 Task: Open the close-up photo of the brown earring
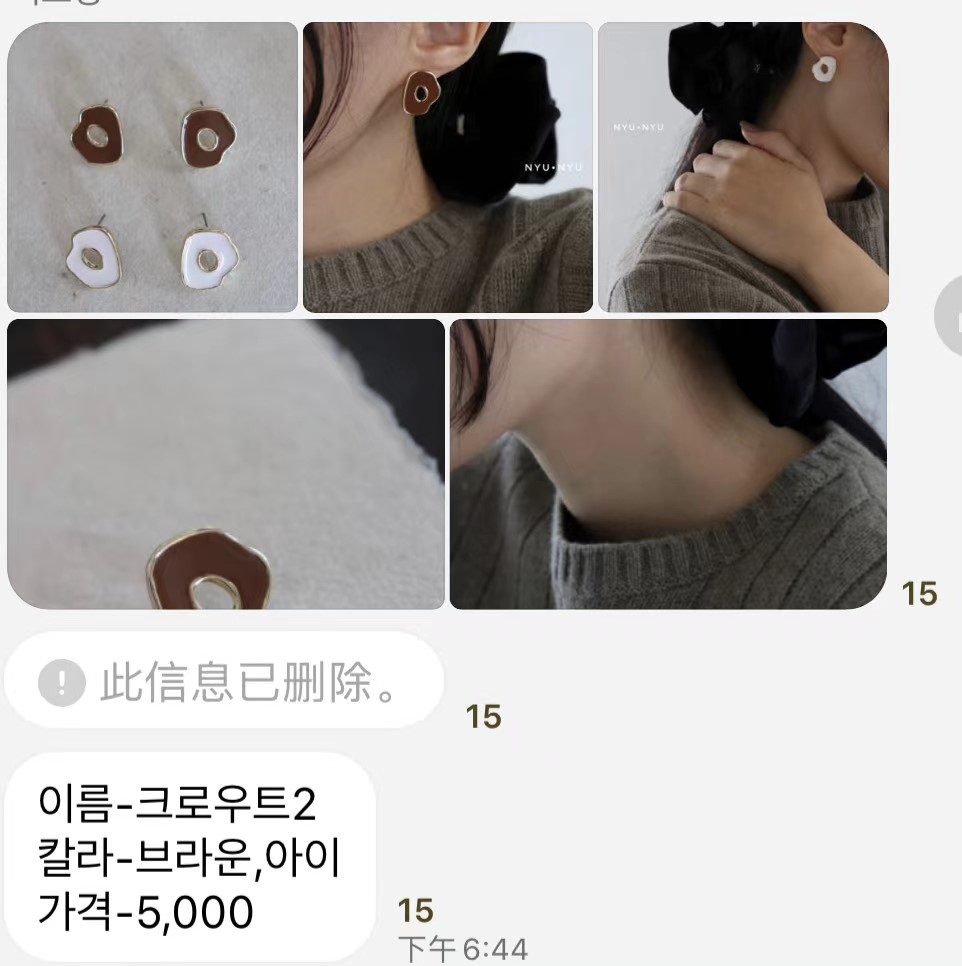(225, 463)
